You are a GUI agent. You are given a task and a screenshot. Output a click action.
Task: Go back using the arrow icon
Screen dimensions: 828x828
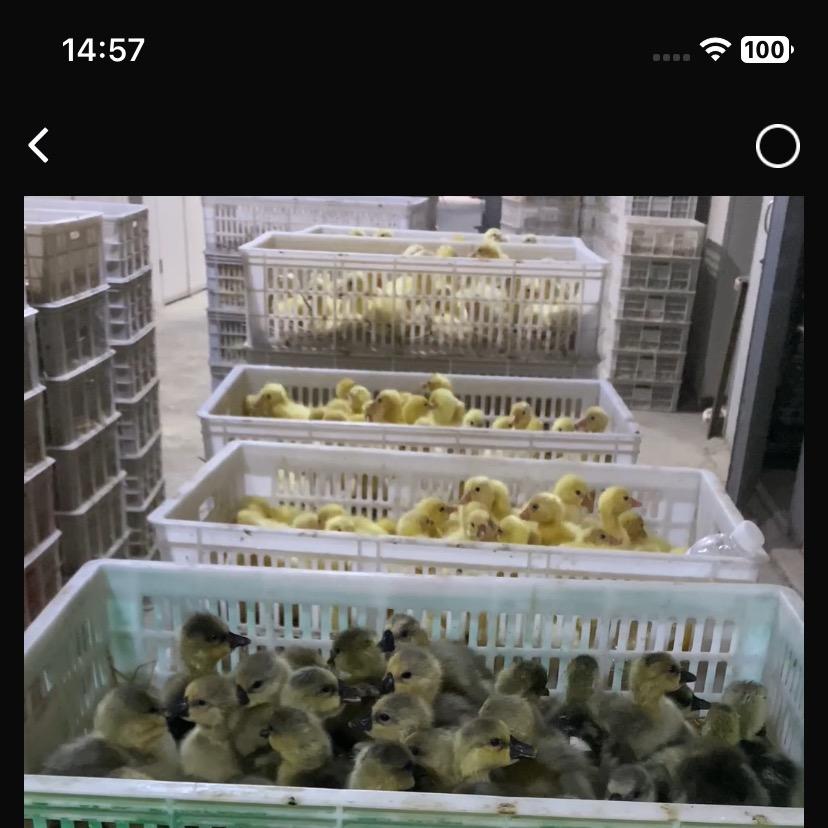point(39,146)
